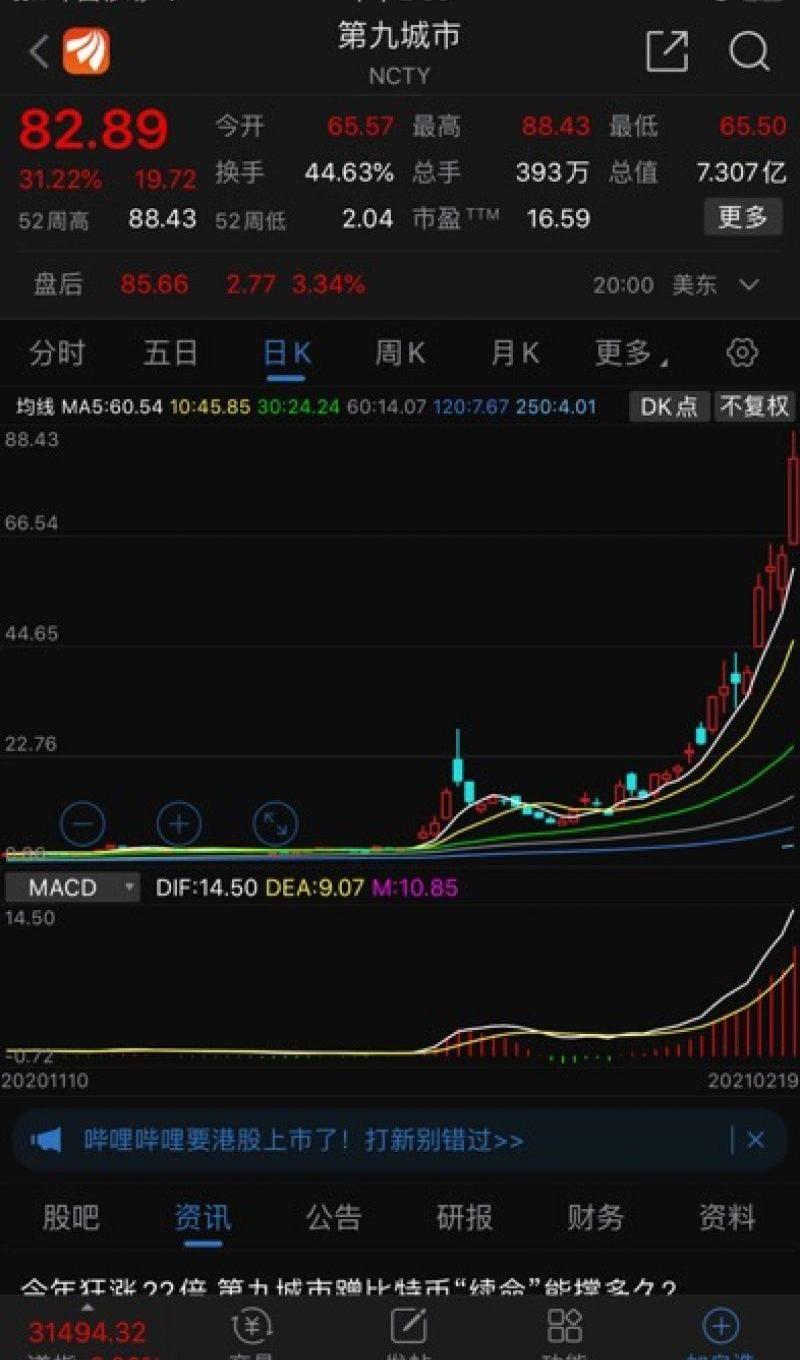Switch to the 股吧 tab
Image resolution: width=800 pixels, height=1360 pixels.
(x=71, y=1217)
